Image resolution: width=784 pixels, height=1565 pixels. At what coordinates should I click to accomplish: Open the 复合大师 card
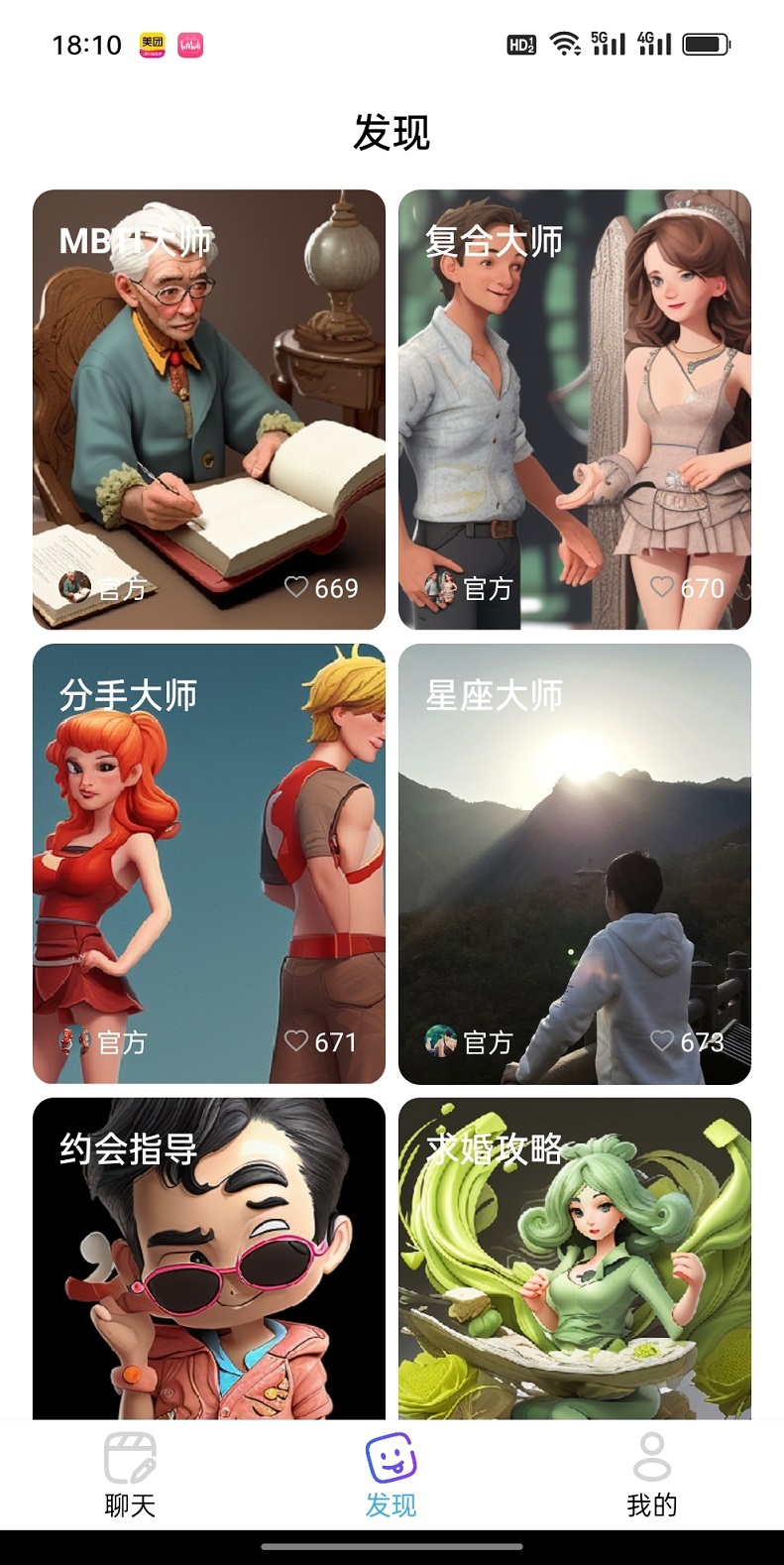(574, 409)
